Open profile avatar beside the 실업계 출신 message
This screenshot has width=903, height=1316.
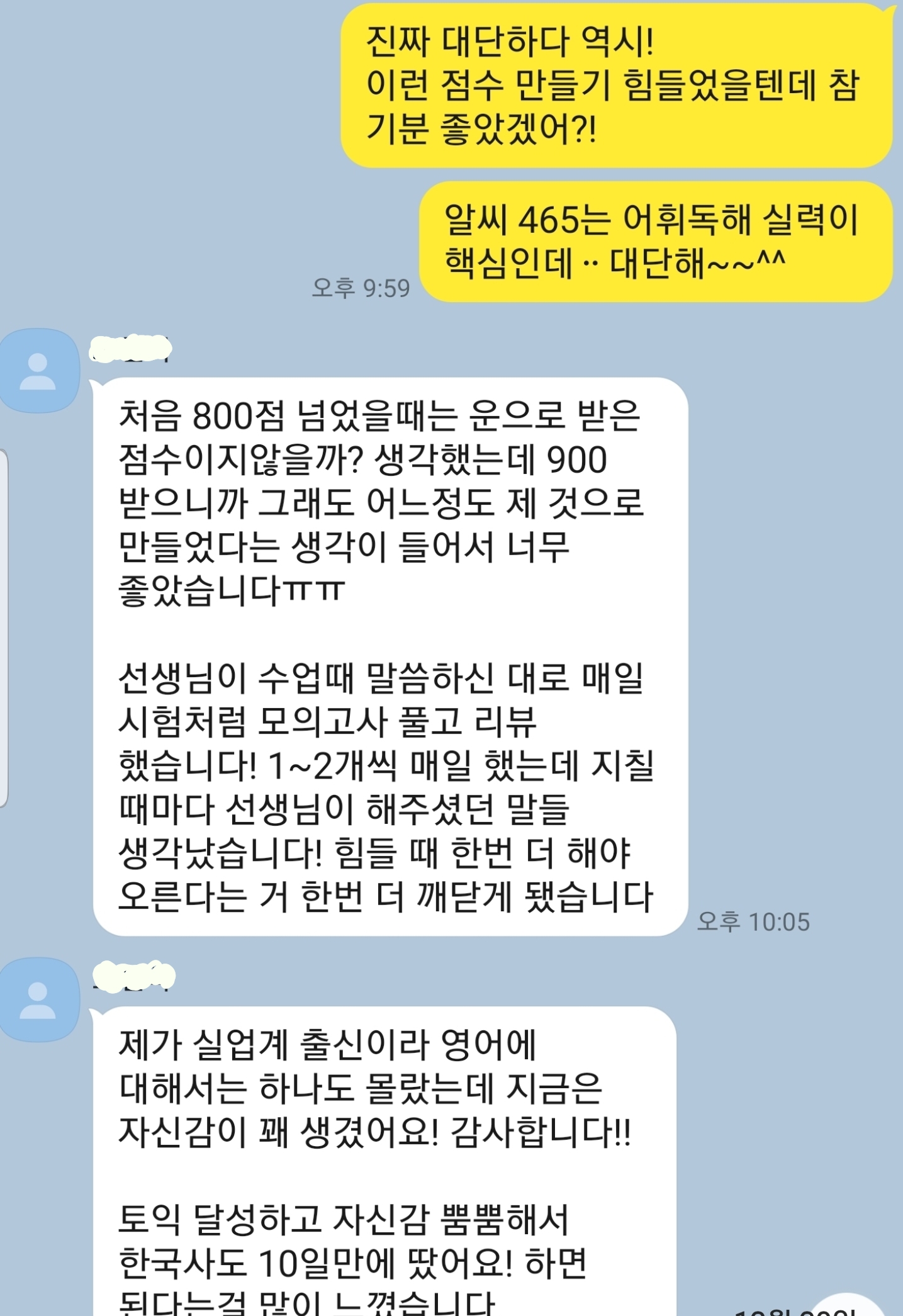38,1000
